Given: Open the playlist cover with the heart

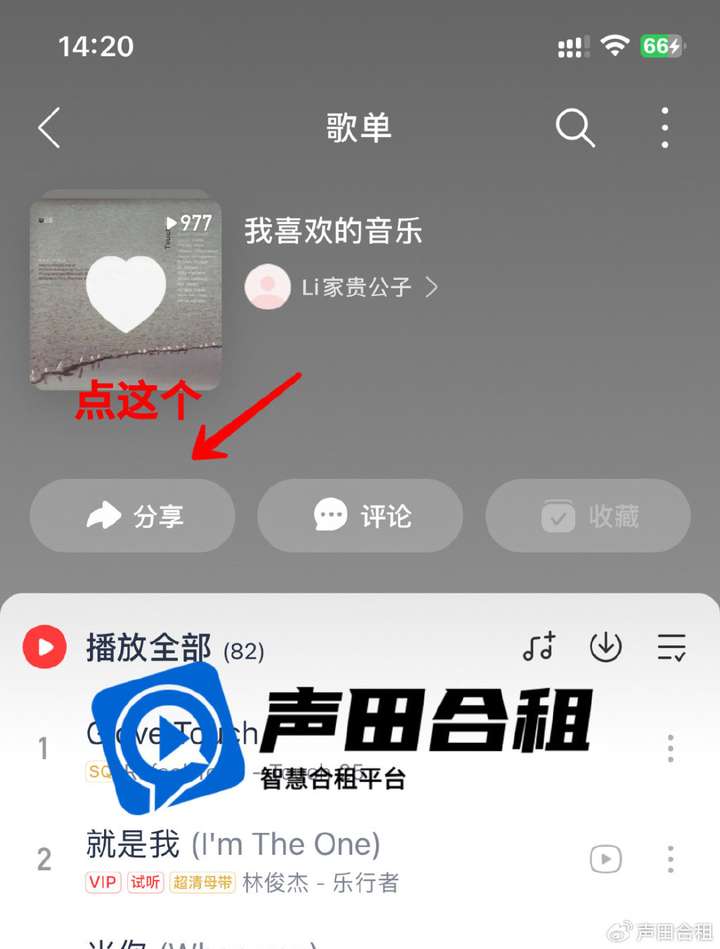Looking at the screenshot, I should point(125,290).
